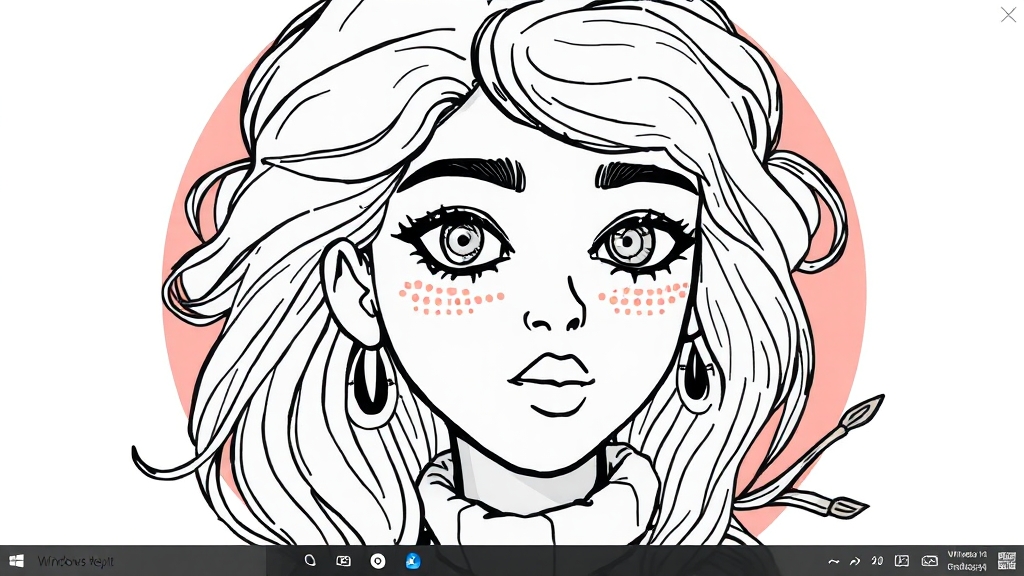
Task: Open the action center at taskbar's end
Action: [1007, 561]
